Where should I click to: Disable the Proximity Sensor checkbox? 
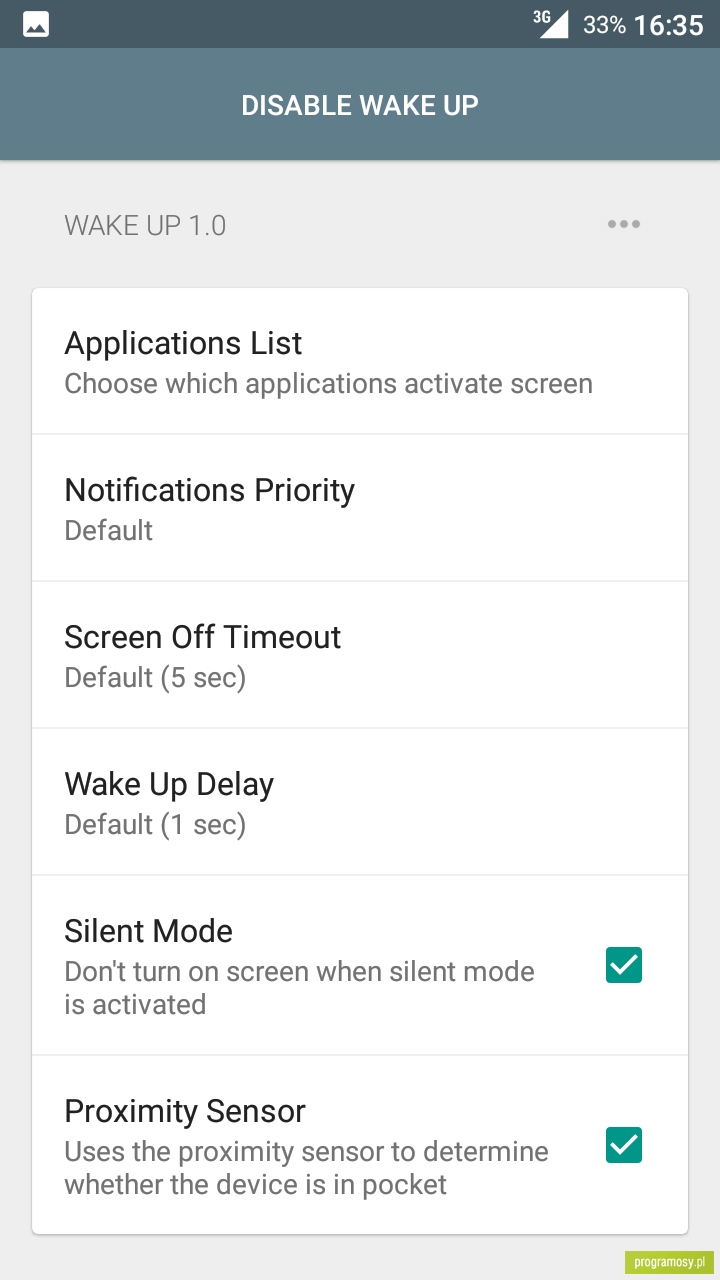click(624, 1145)
